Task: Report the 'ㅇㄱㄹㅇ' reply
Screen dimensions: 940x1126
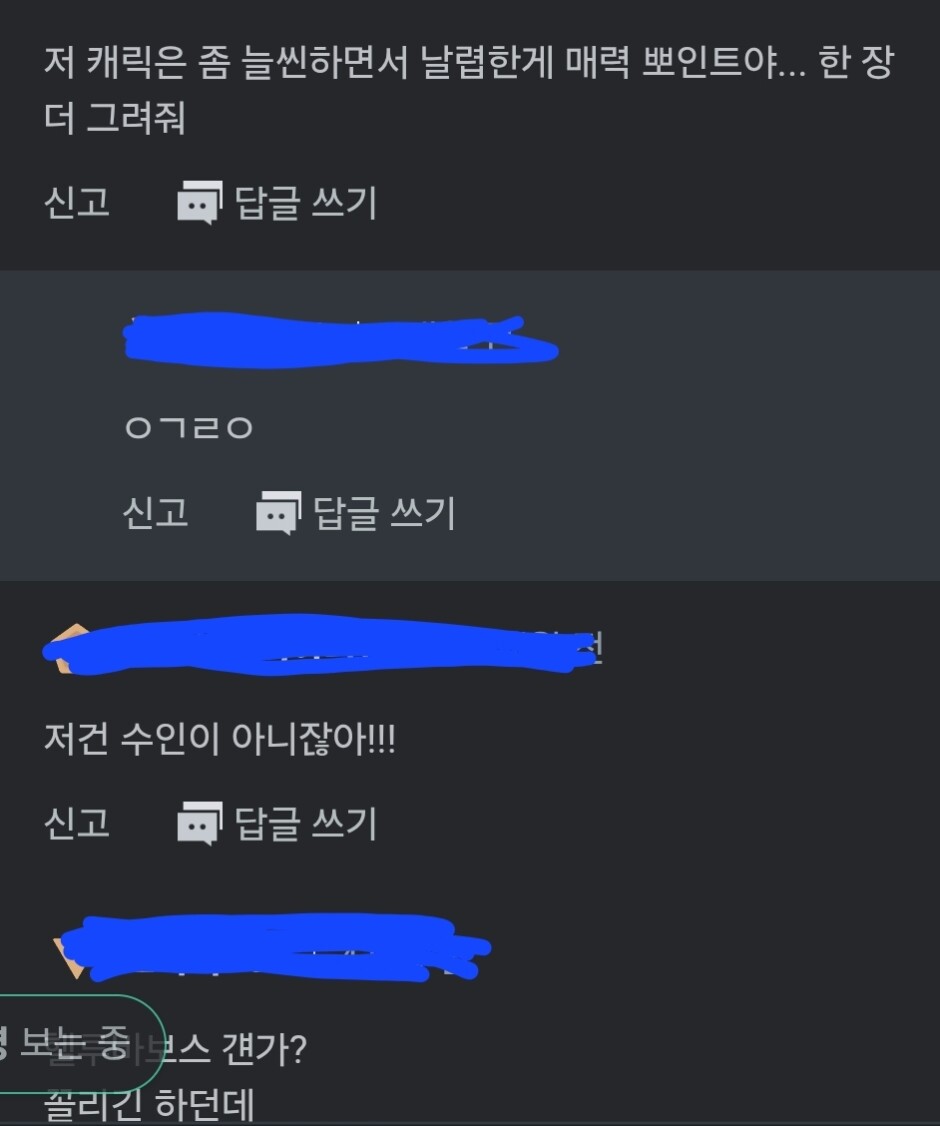Action: coord(155,513)
